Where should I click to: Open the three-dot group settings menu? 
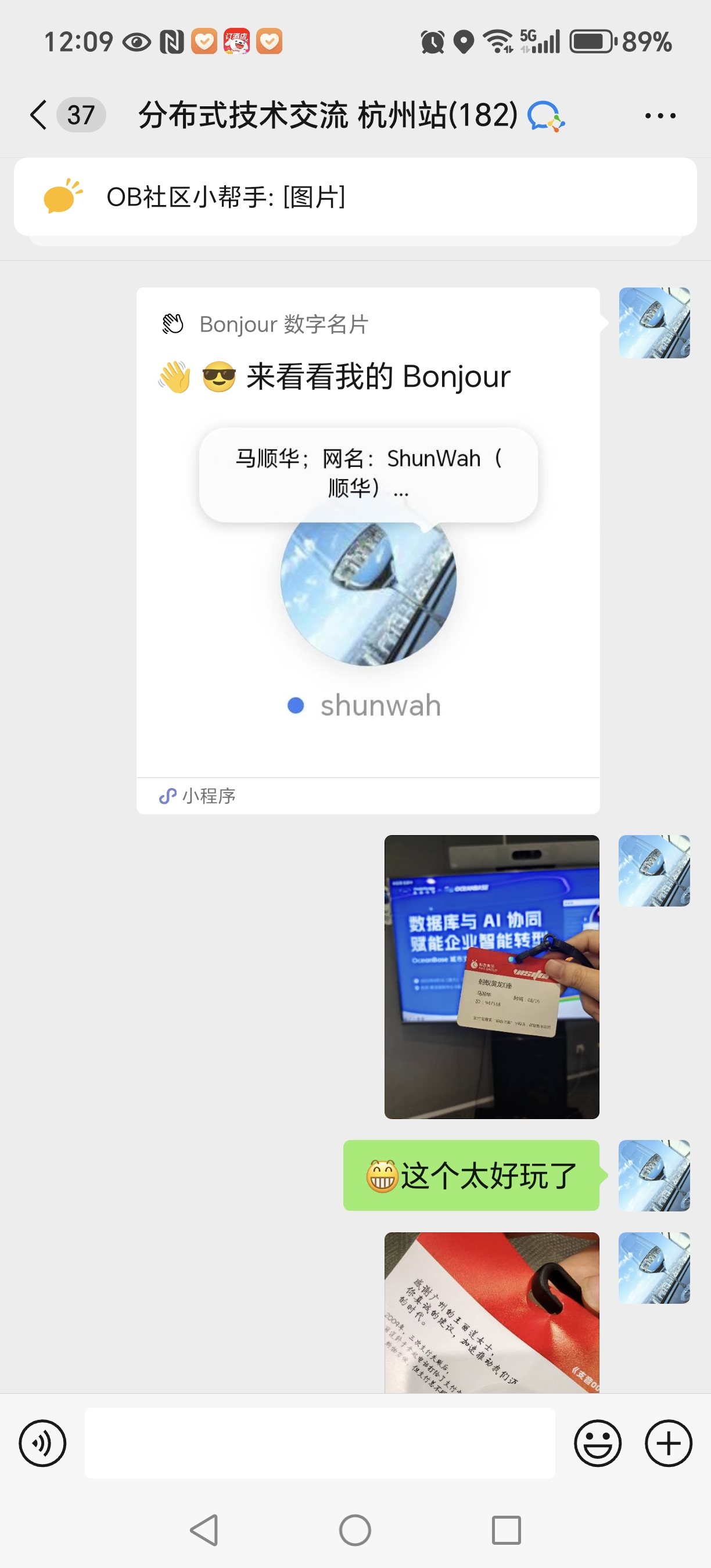tap(660, 115)
